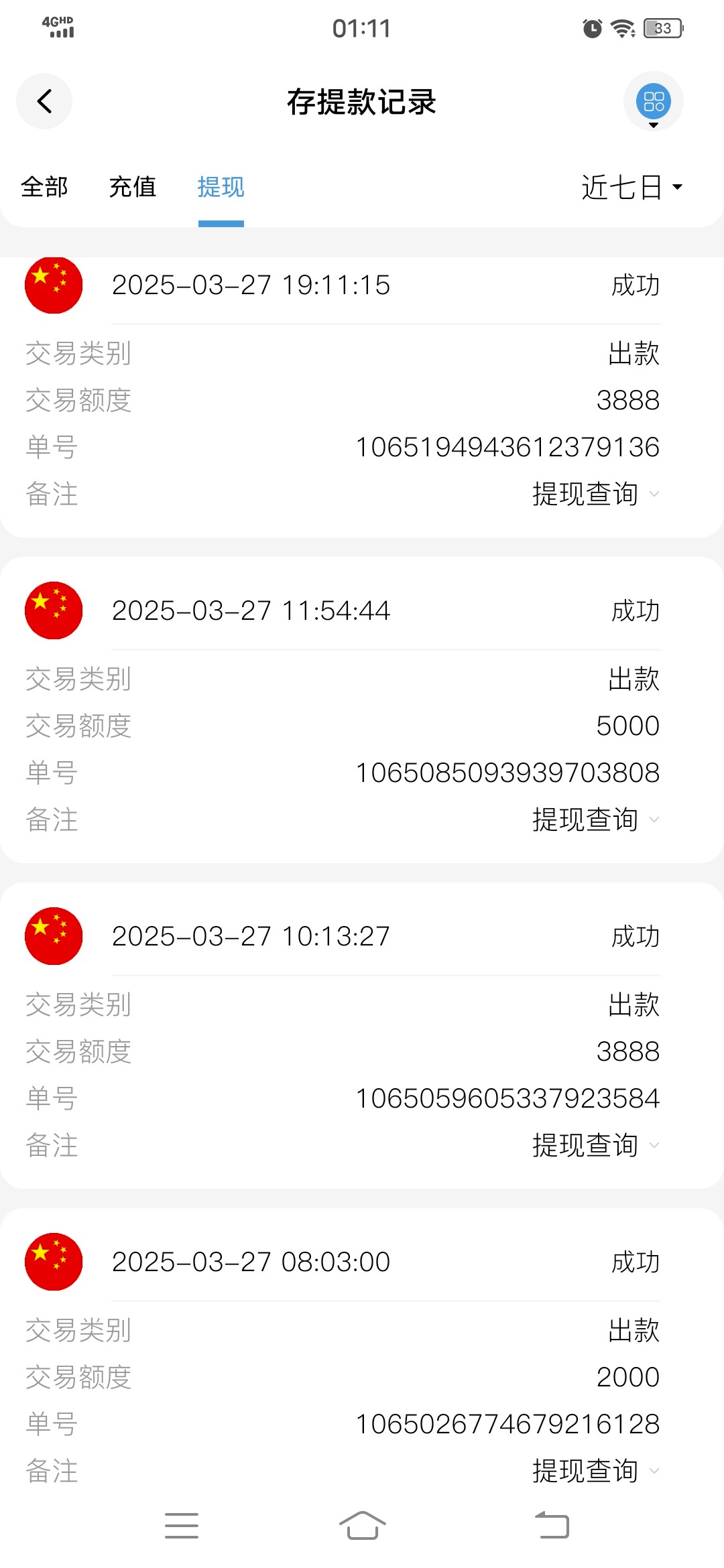The height and width of the screenshot is (1568, 724).
Task: Switch to the 充值 tab
Action: pyautogui.click(x=132, y=187)
